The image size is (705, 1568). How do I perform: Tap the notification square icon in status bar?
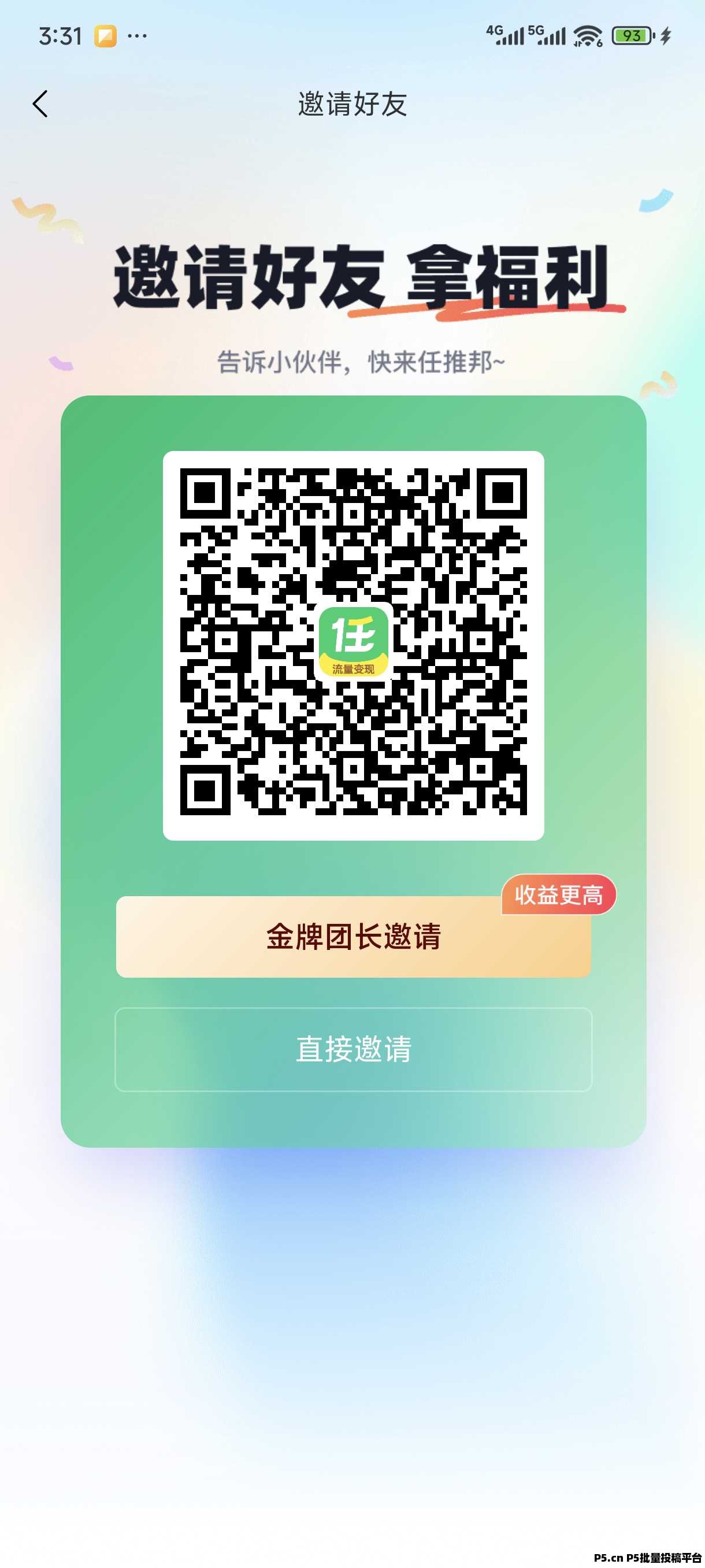coord(105,36)
